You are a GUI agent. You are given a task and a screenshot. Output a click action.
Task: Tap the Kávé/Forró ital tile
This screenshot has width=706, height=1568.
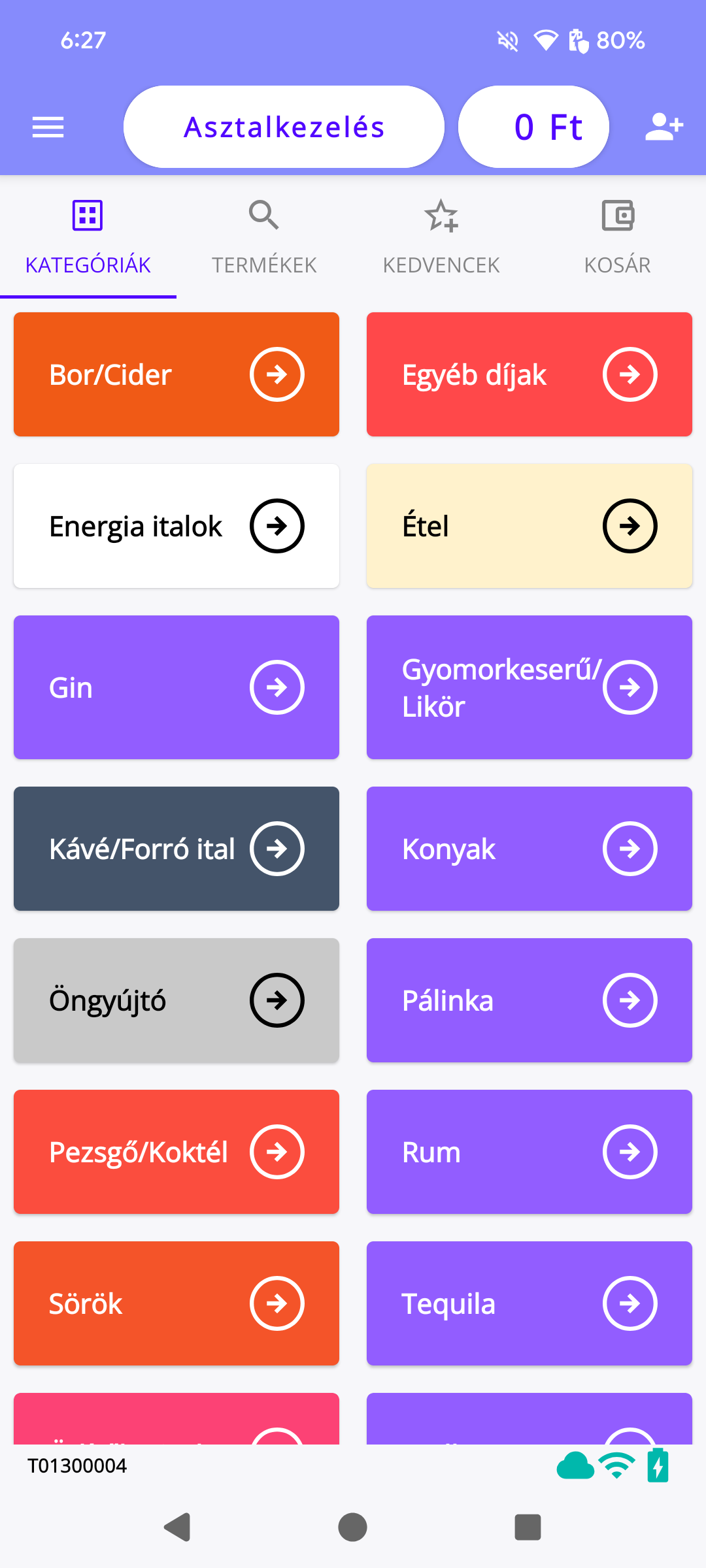176,848
